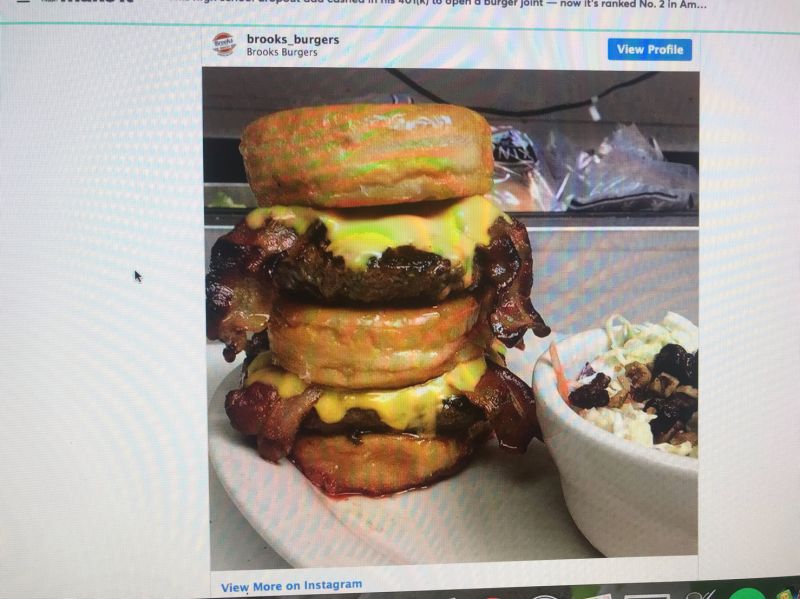Tap the Brooks Burgers profile avatar
The image size is (800, 599).
click(x=224, y=44)
